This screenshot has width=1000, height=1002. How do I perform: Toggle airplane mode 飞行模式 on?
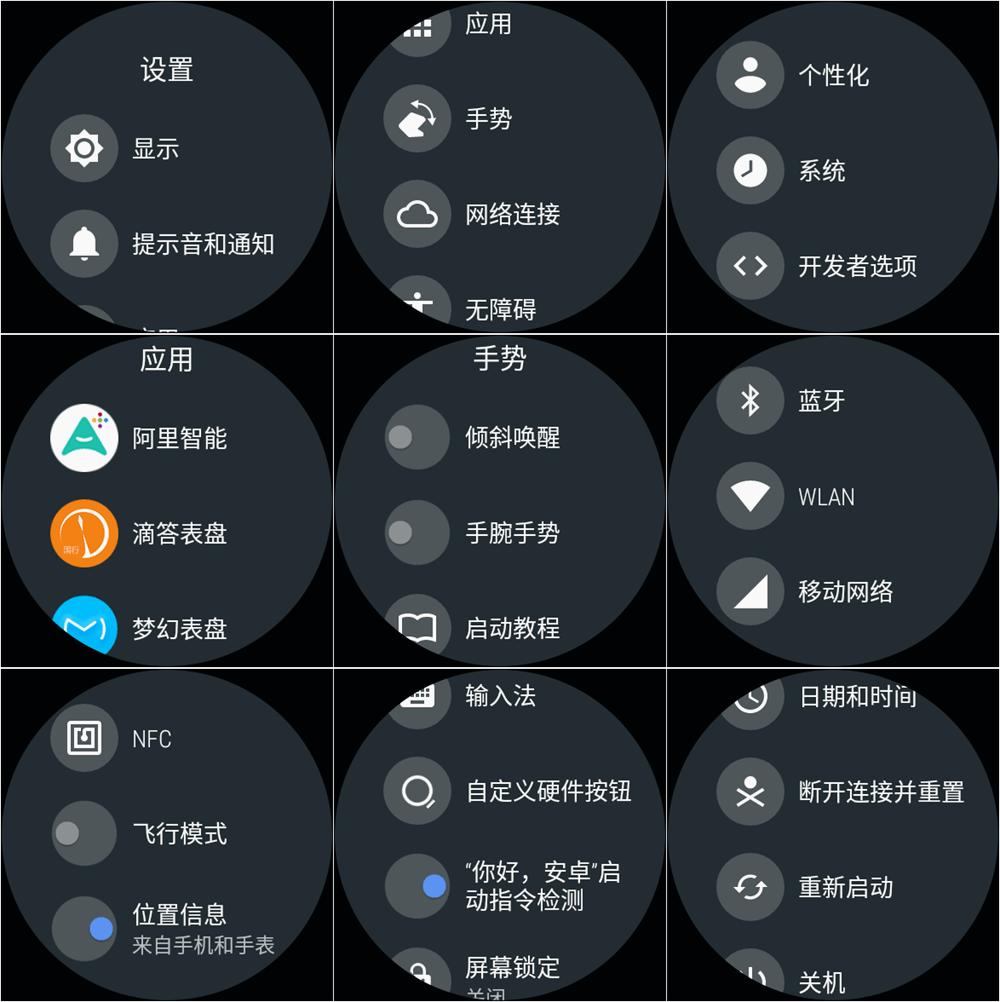point(83,832)
